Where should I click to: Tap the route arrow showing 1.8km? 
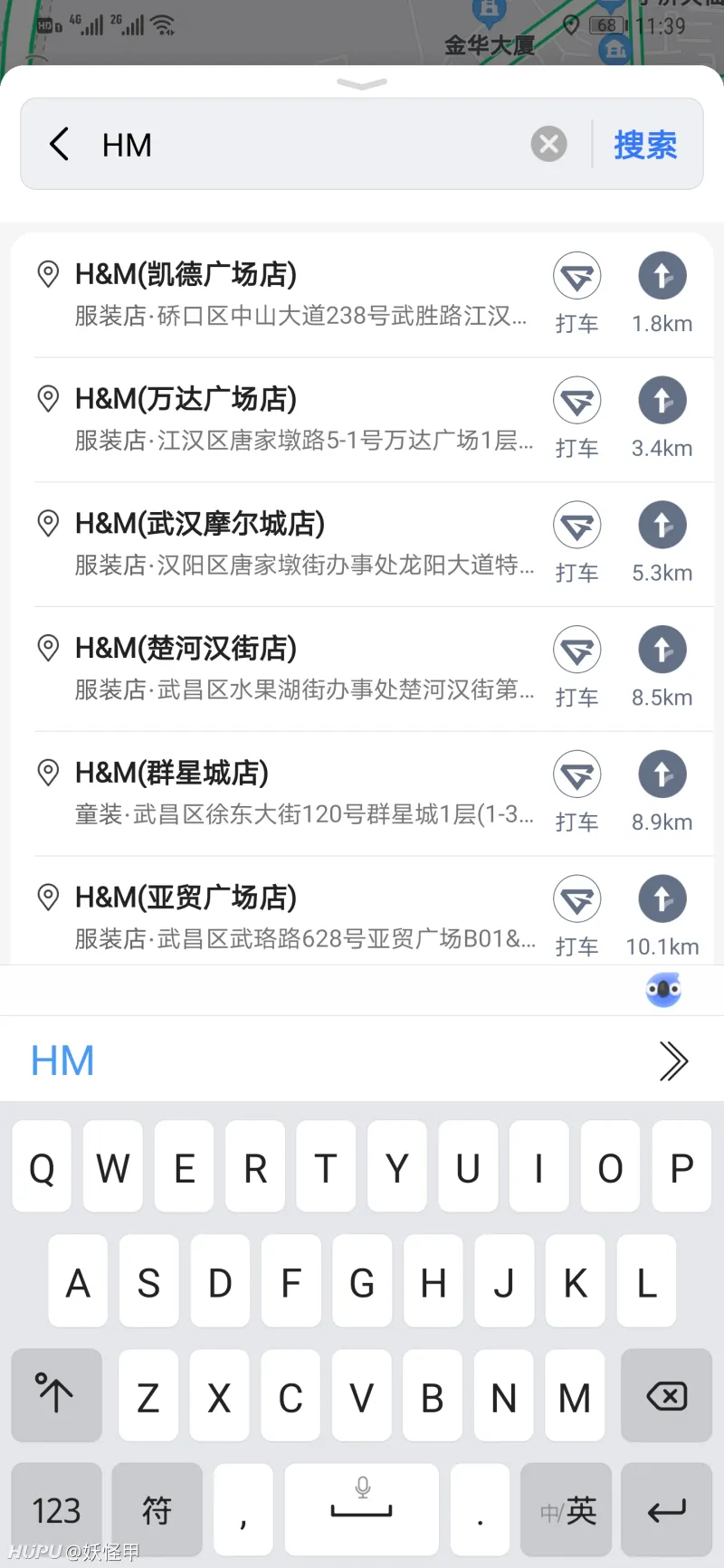(x=662, y=276)
